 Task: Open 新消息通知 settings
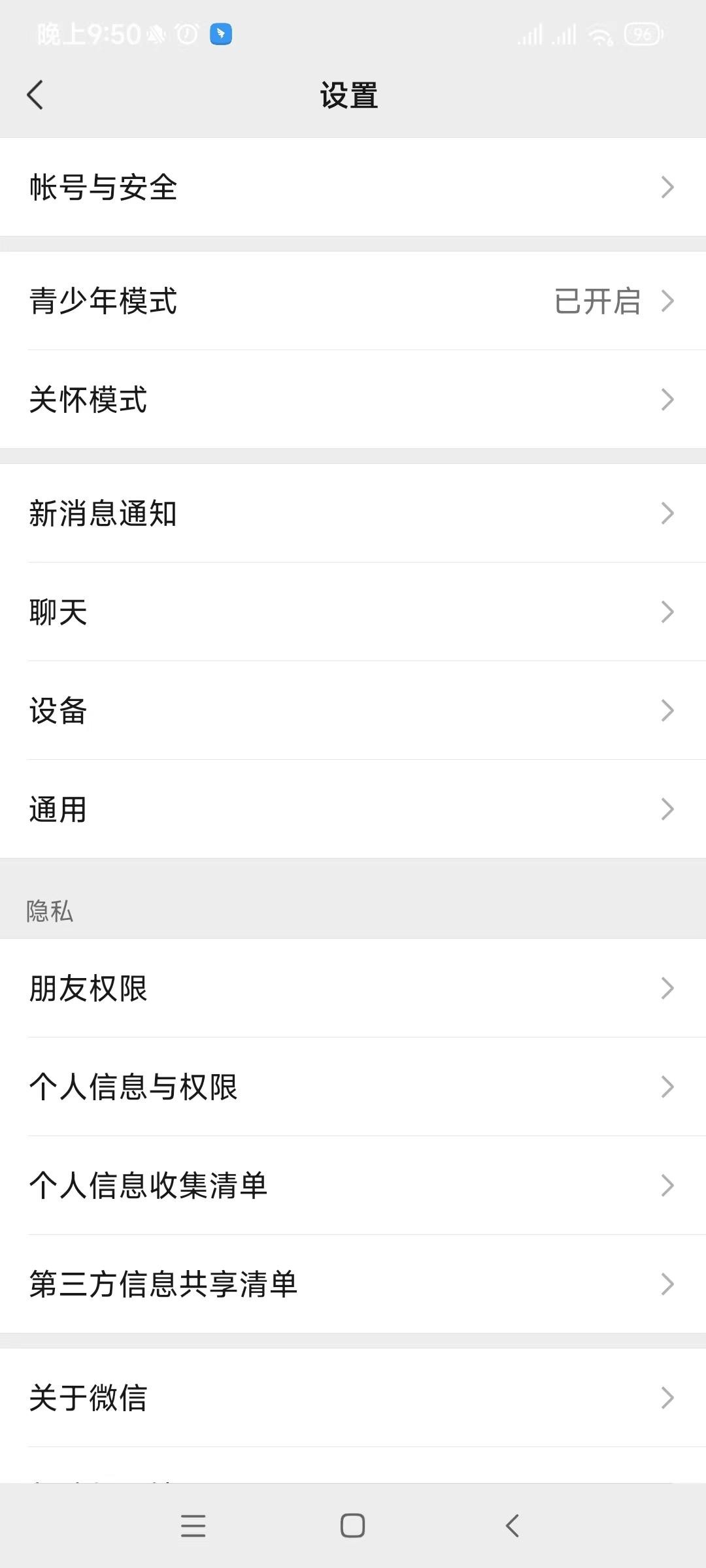click(353, 514)
